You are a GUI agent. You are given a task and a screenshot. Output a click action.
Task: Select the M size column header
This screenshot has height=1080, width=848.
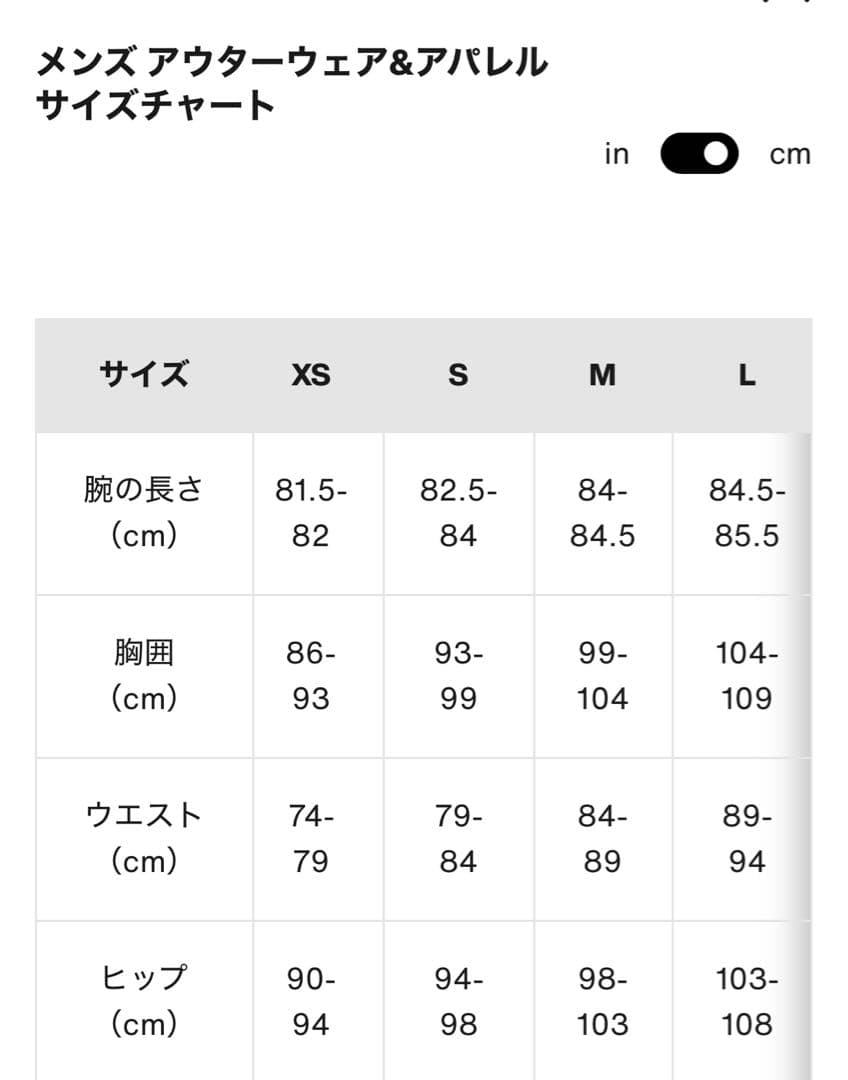click(x=600, y=375)
